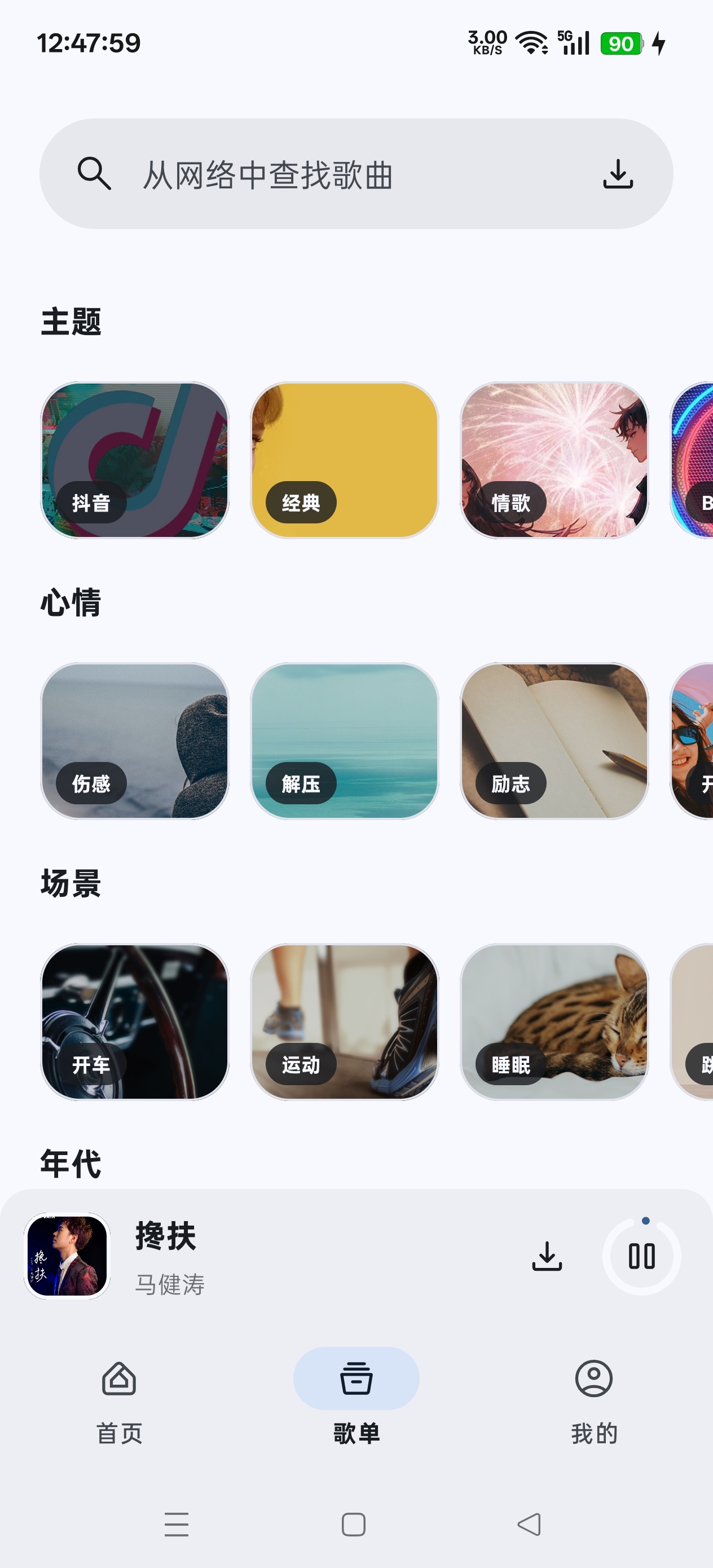Screen dimensions: 713x1568
Task: Select the 情歌 theme card
Action: point(554,460)
